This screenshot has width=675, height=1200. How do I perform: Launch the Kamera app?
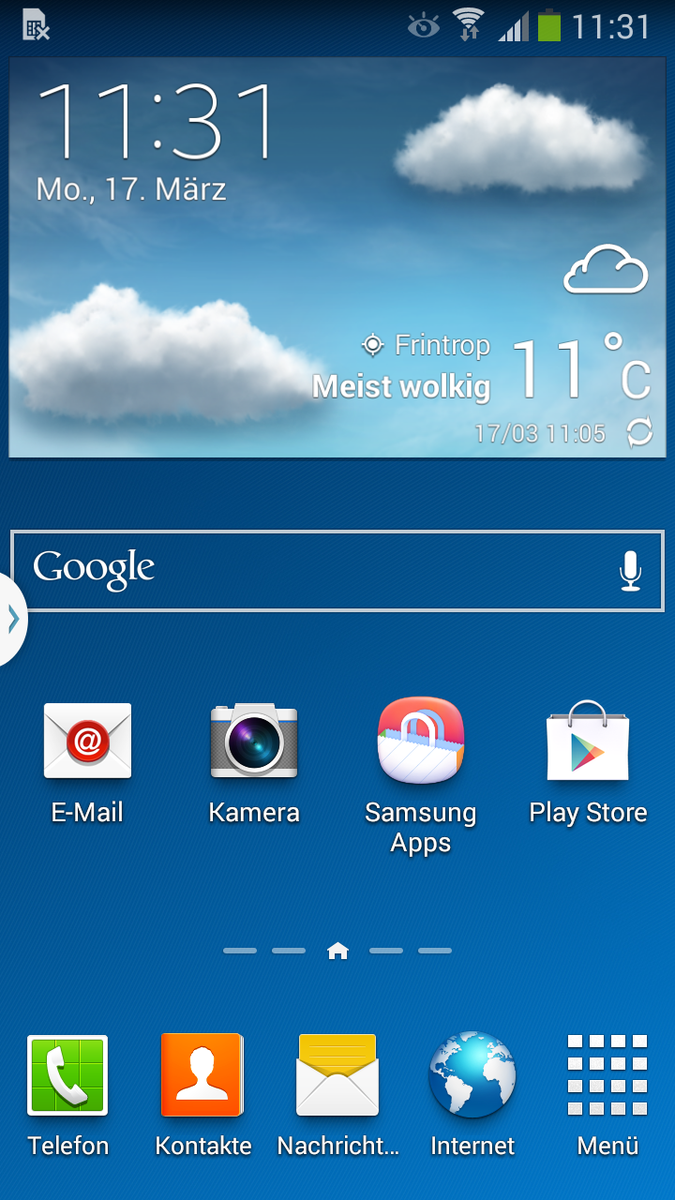[x=254, y=742]
